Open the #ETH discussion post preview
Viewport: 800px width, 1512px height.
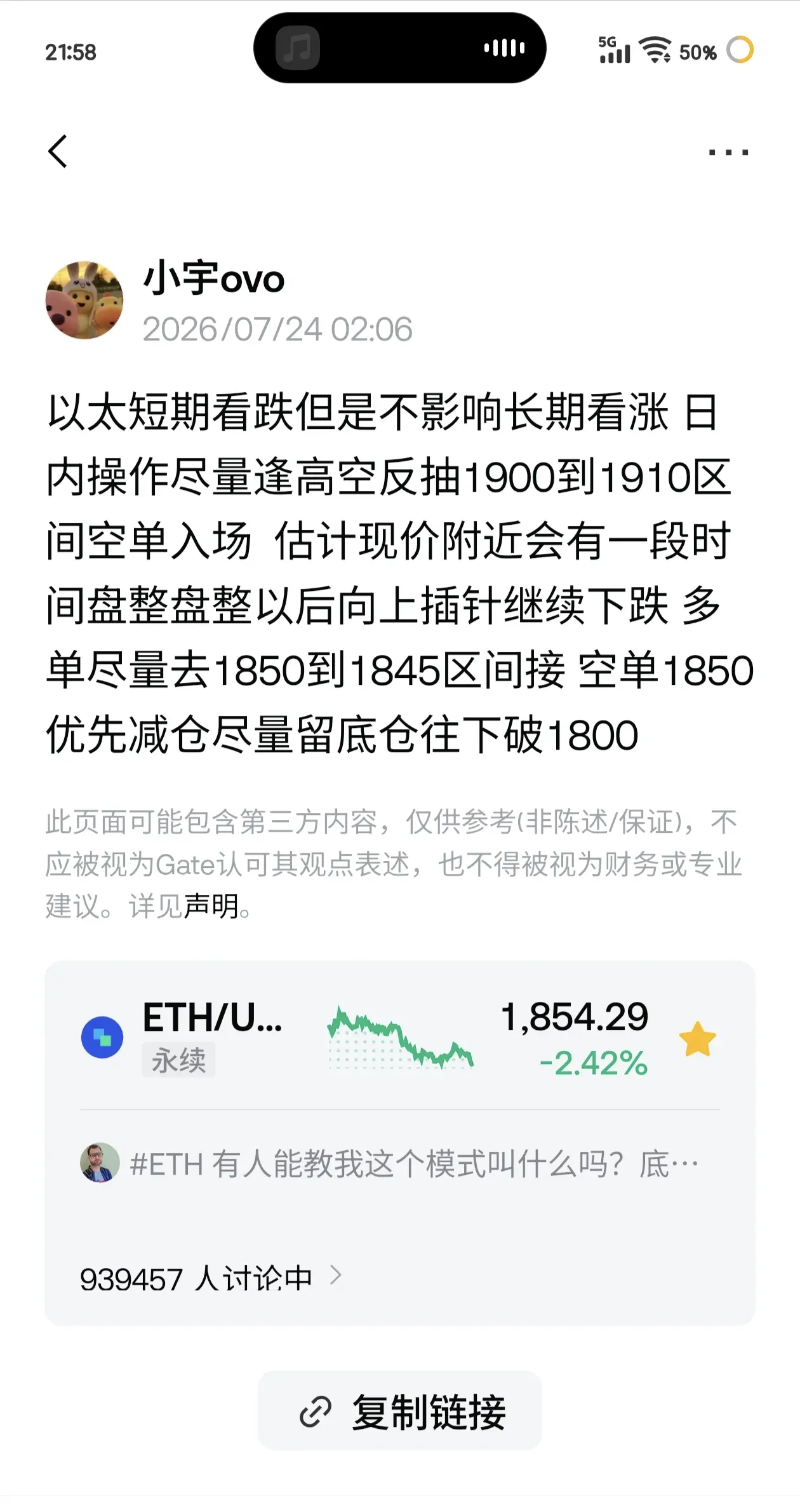coord(390,1164)
